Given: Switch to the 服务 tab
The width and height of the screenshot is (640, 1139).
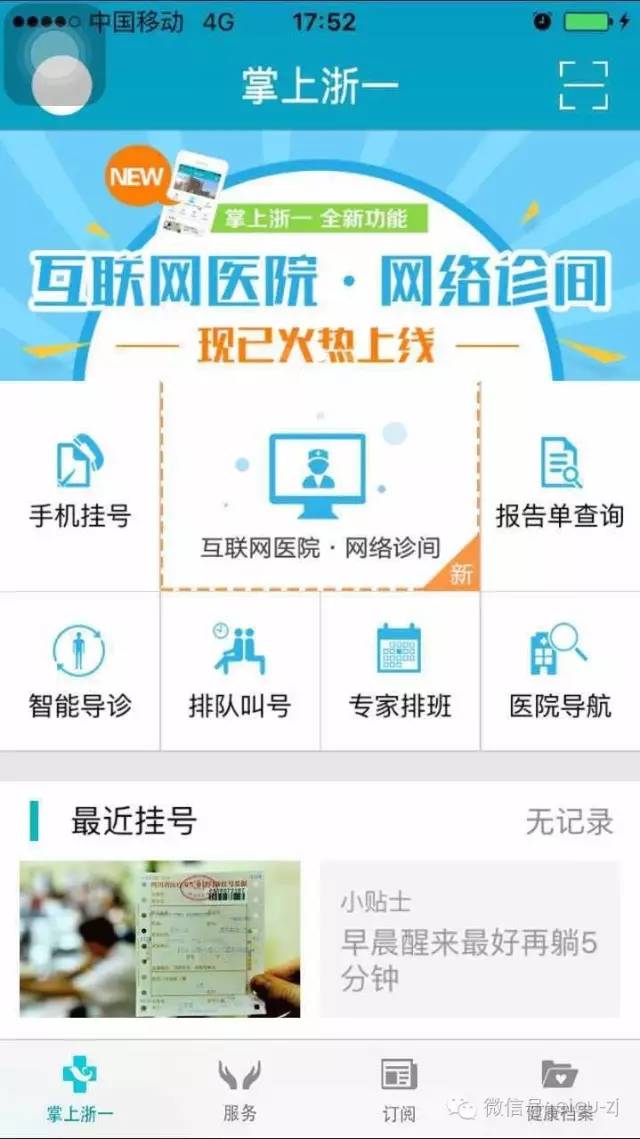Looking at the screenshot, I should (x=240, y=1091).
